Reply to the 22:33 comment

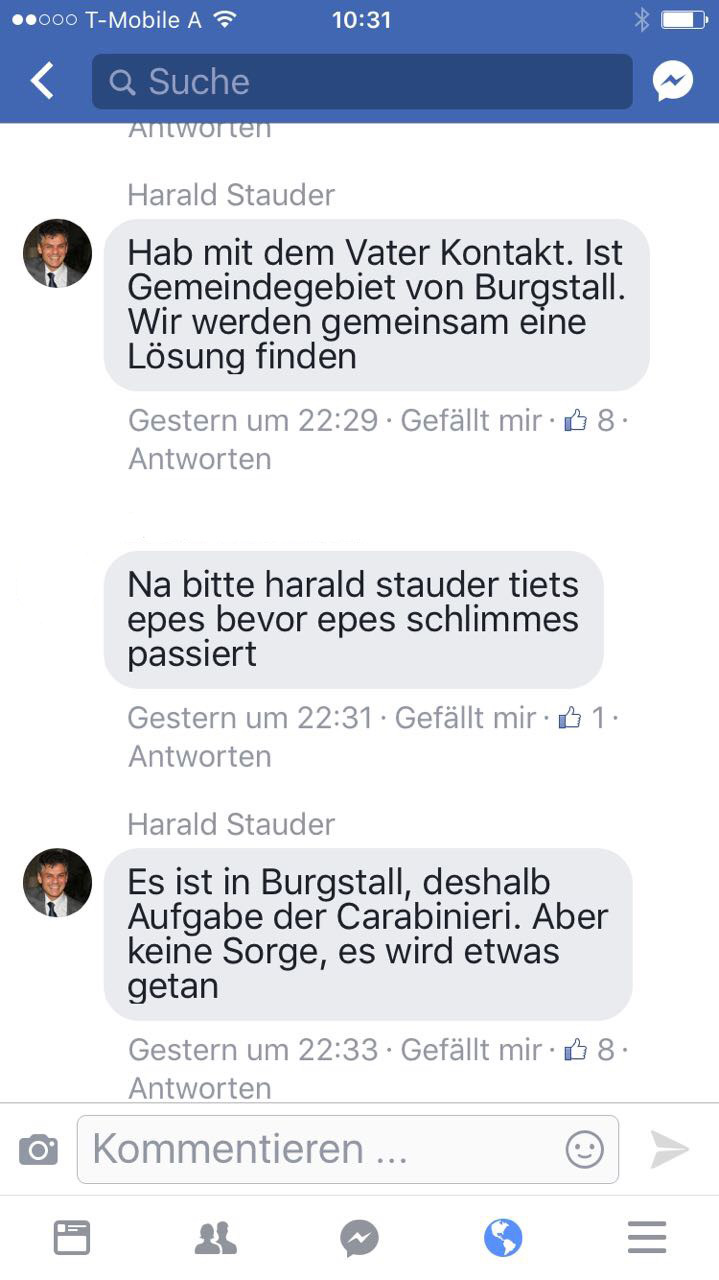point(199,1088)
